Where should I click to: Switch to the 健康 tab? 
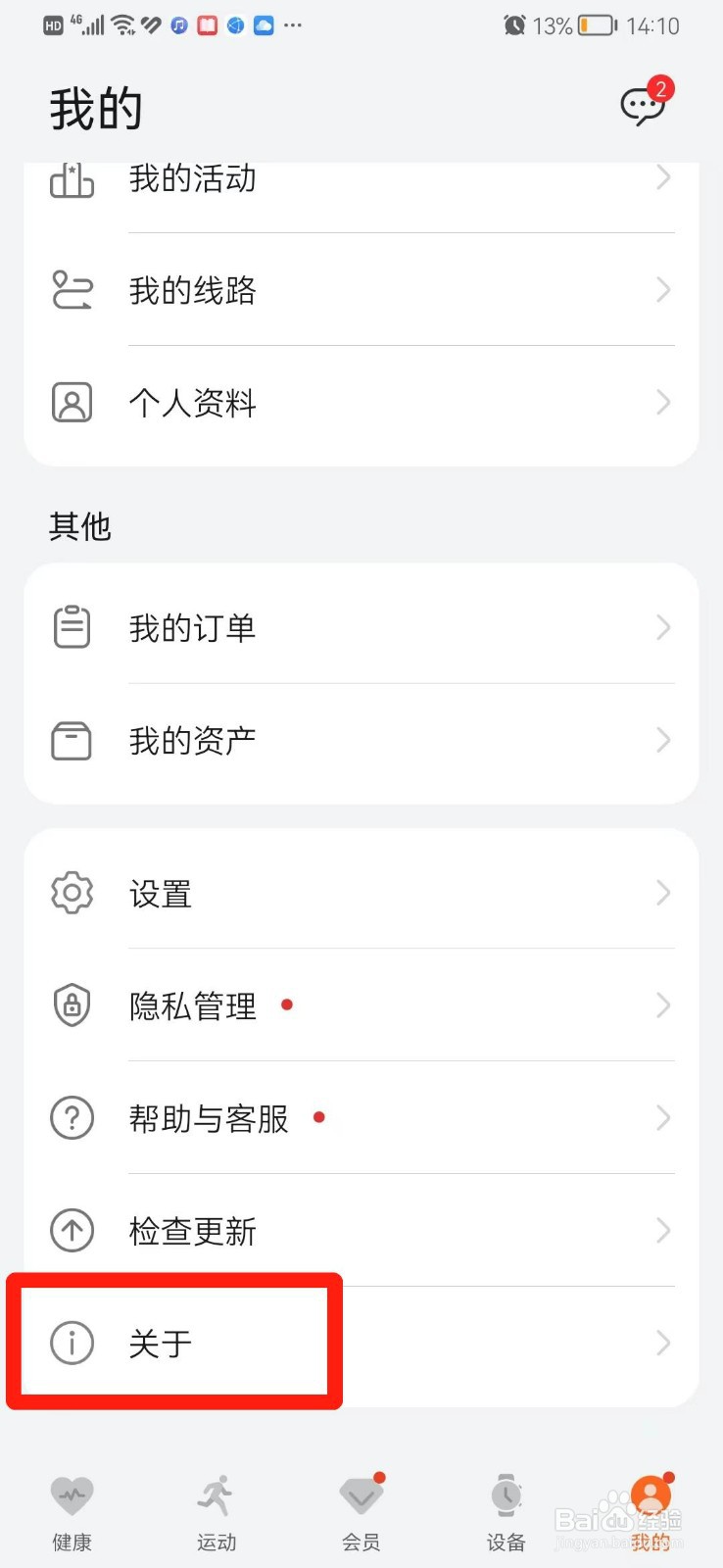72,1512
